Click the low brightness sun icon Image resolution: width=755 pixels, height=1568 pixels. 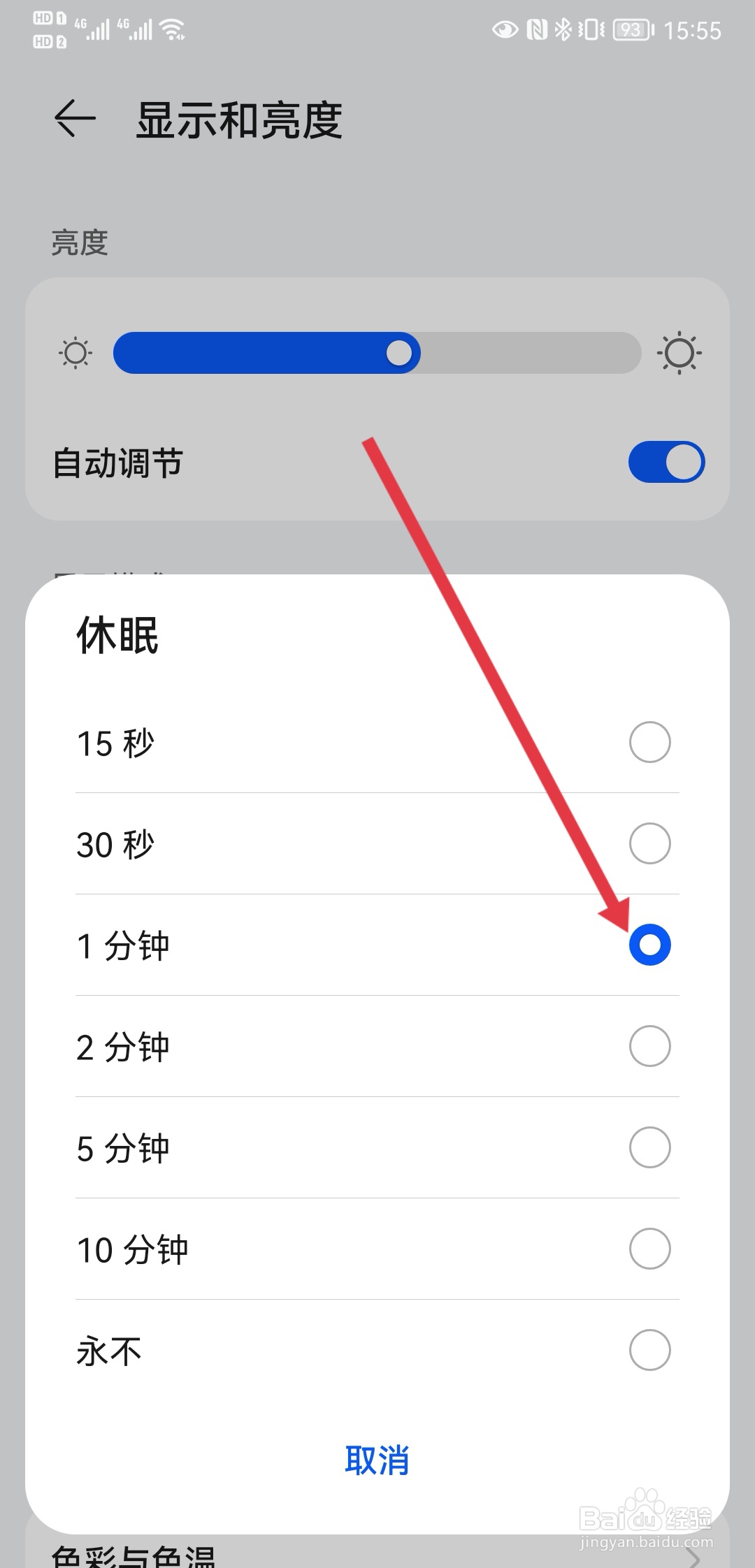(x=75, y=353)
